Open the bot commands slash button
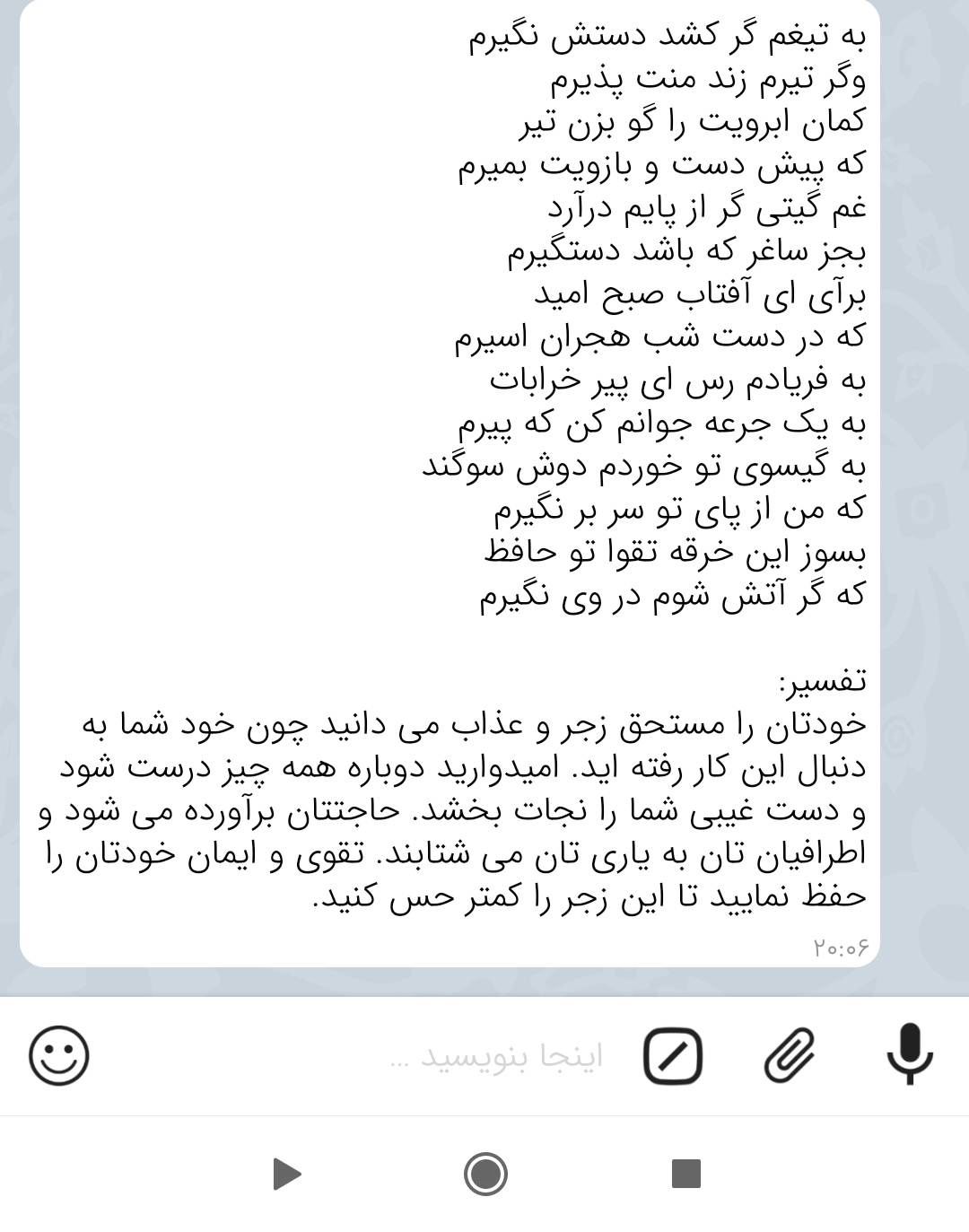 [673, 1056]
